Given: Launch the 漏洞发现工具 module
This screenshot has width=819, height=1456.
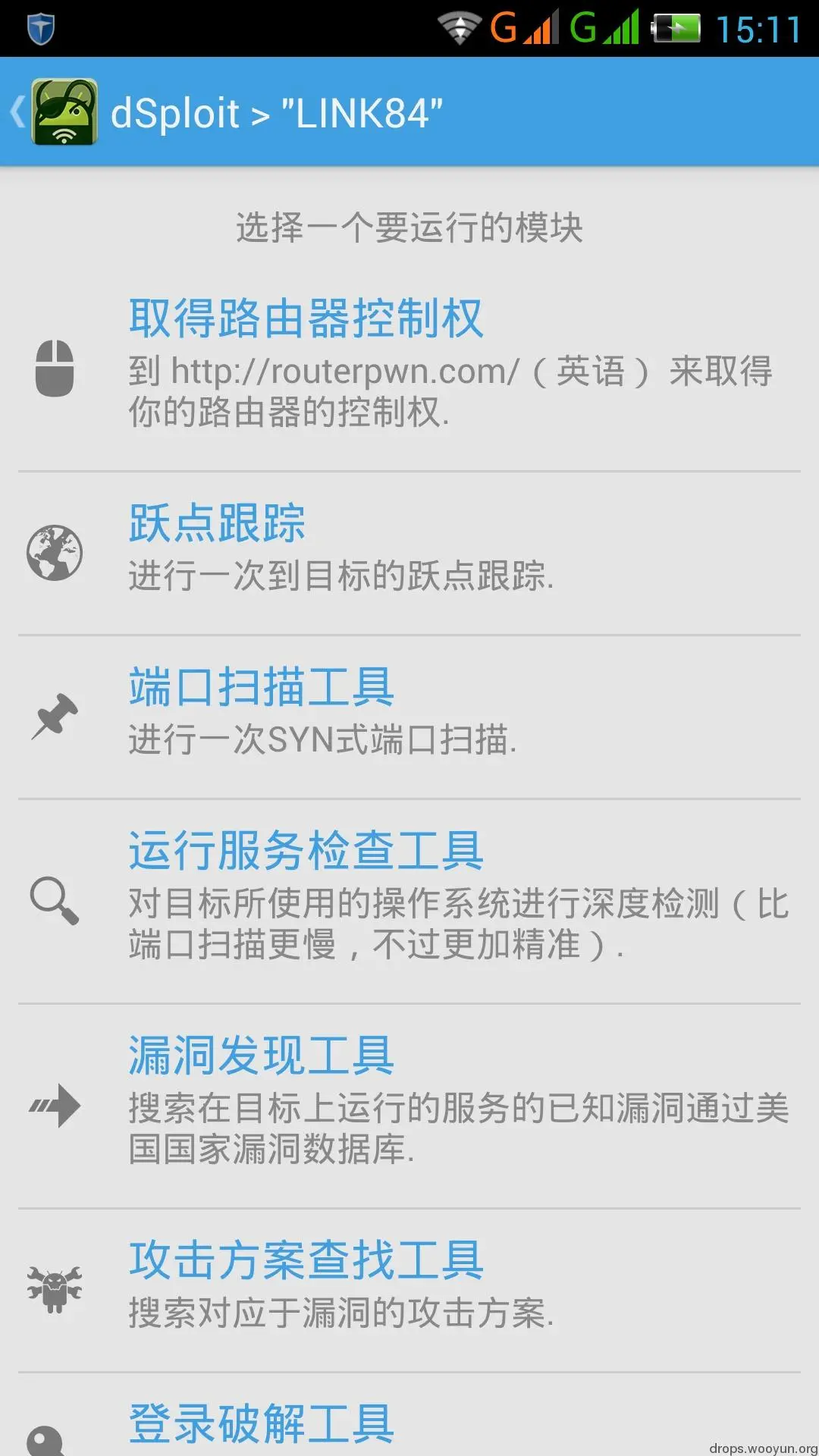Looking at the screenshot, I should [262, 1054].
